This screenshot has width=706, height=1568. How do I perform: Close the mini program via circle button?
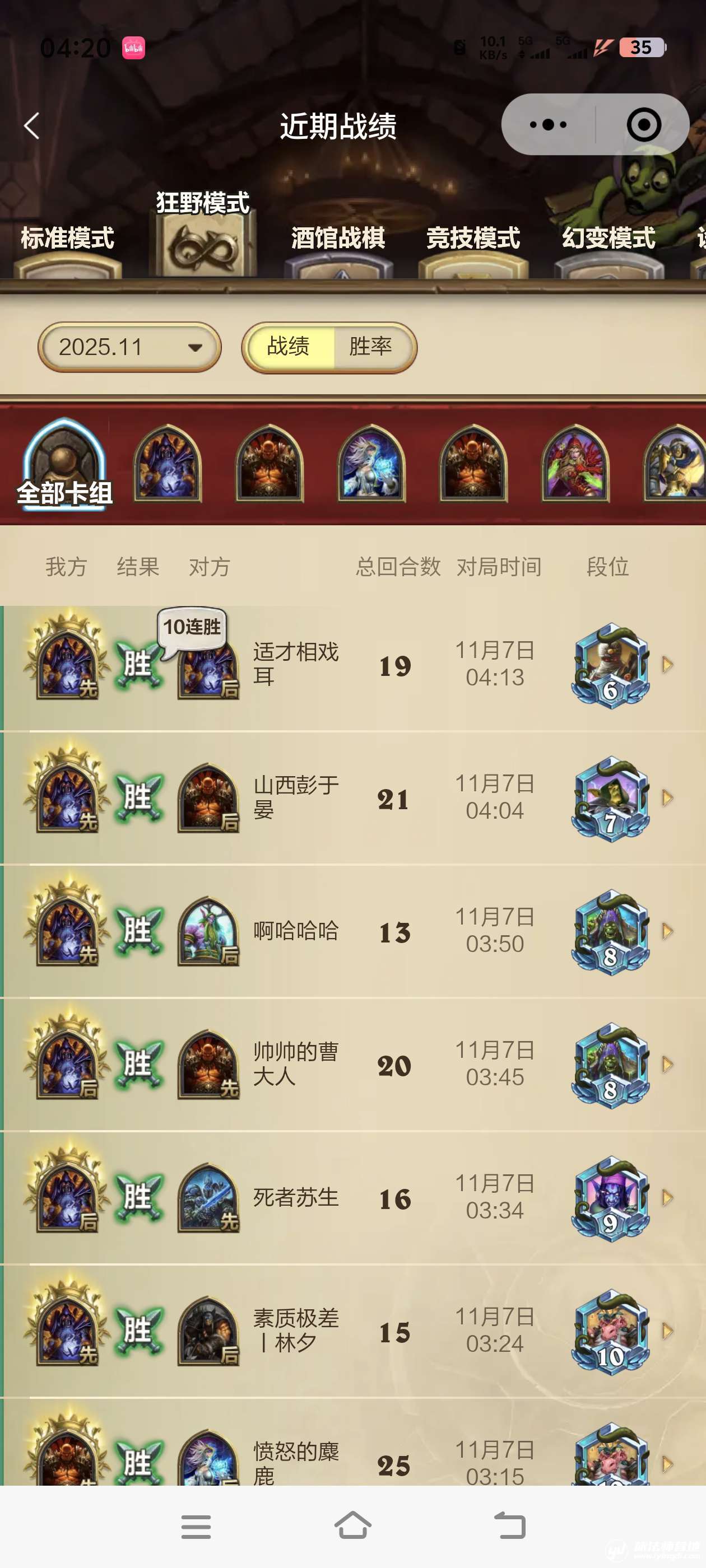[x=643, y=125]
